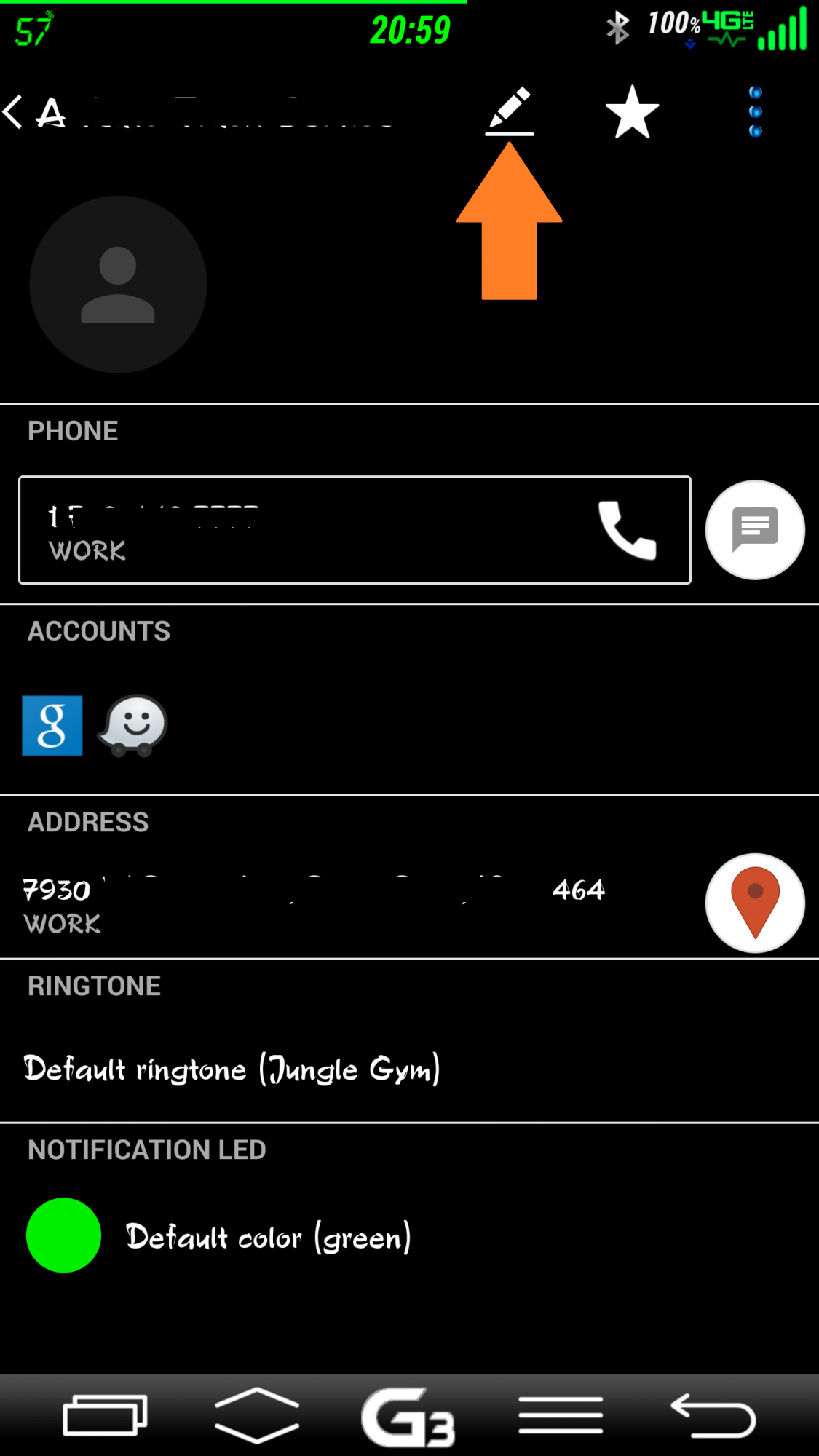Tap the contact photo placeholder
This screenshot has height=1456, width=819.
click(118, 285)
